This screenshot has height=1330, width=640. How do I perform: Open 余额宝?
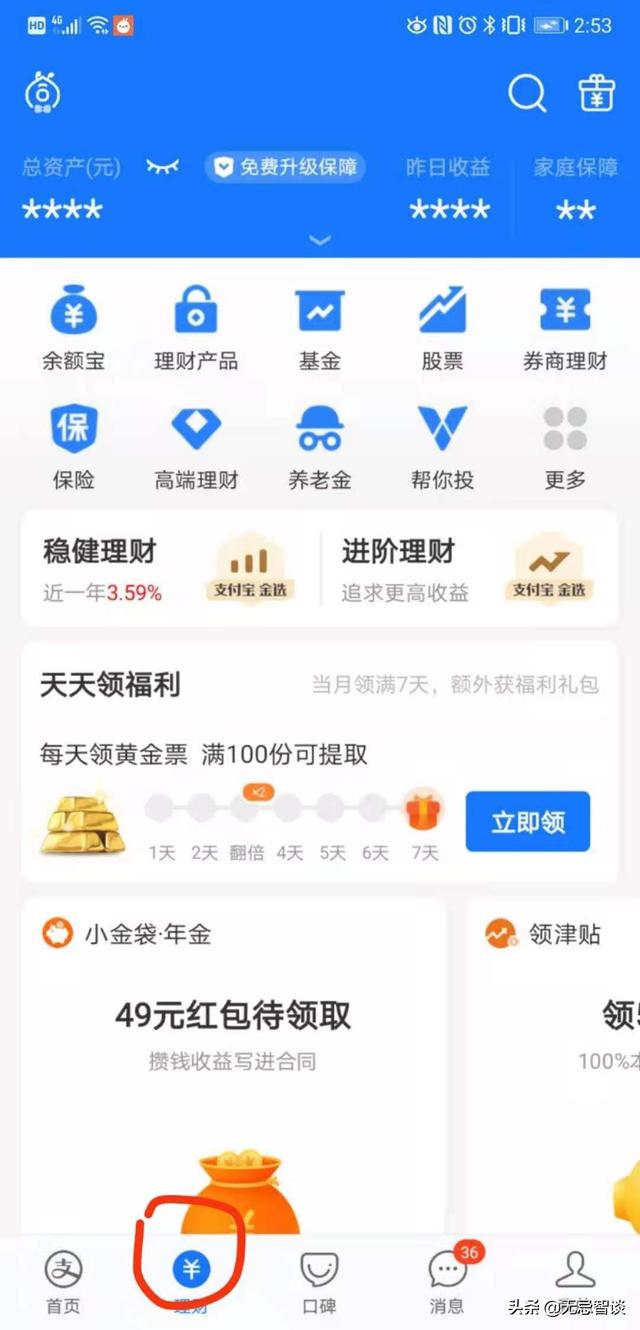point(73,327)
